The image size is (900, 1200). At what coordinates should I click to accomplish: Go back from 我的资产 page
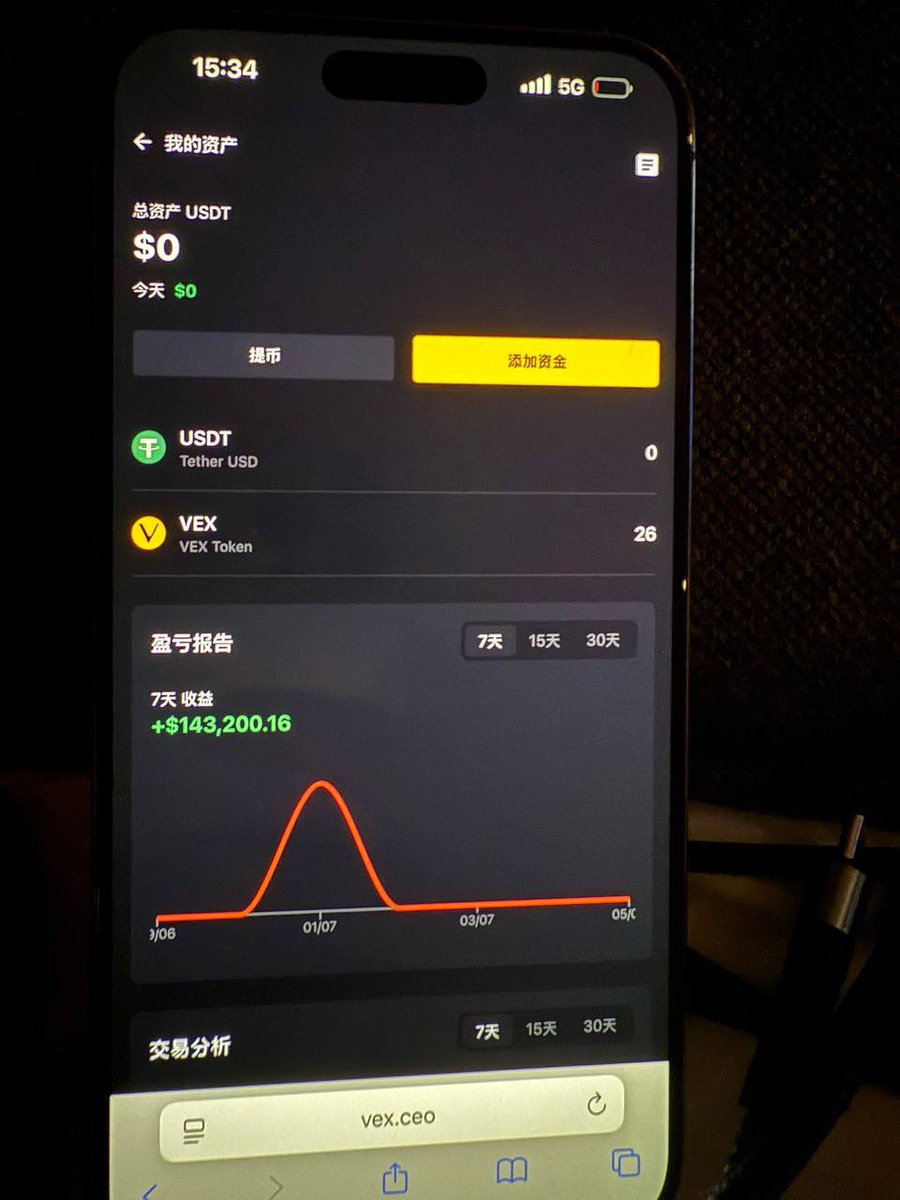pos(142,142)
